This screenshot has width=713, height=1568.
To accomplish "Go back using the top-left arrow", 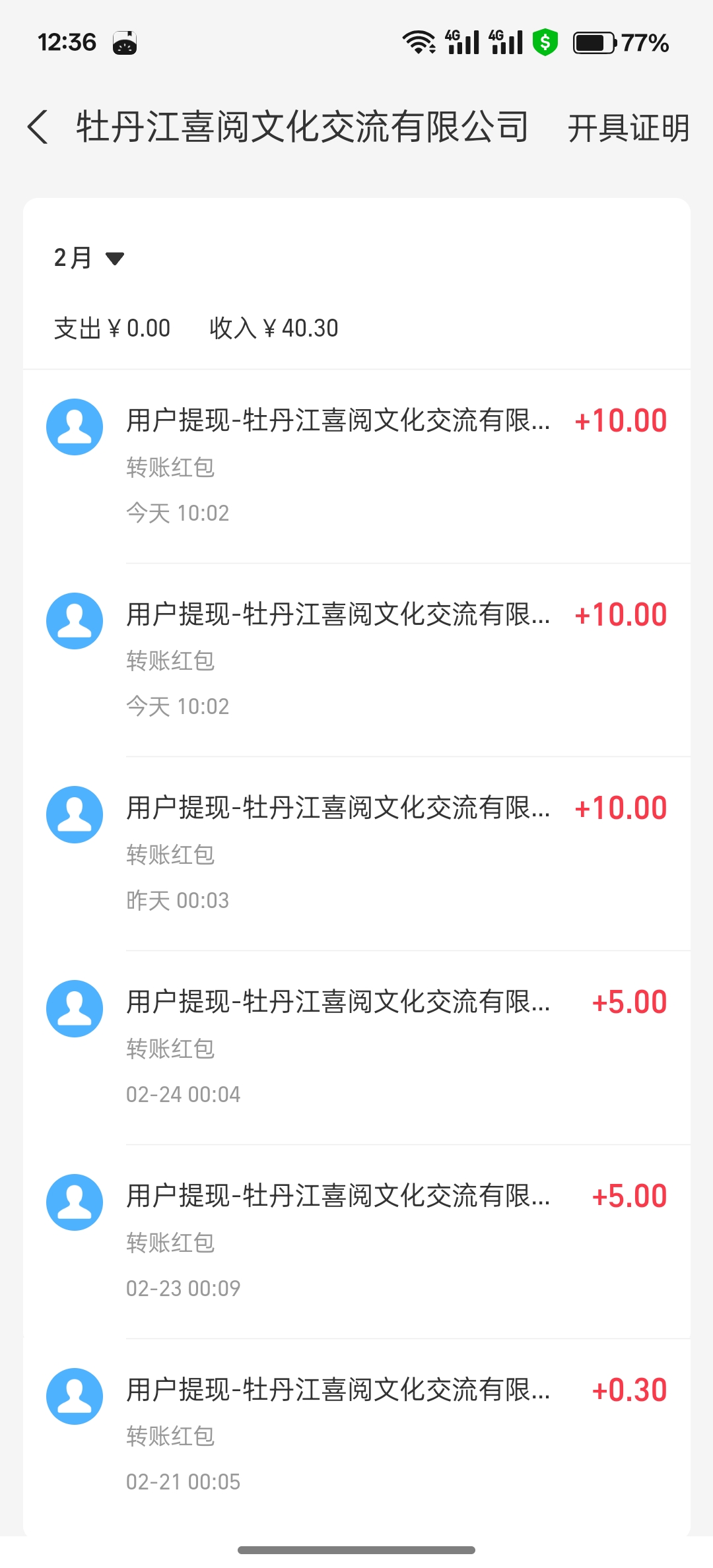I will point(38,127).
